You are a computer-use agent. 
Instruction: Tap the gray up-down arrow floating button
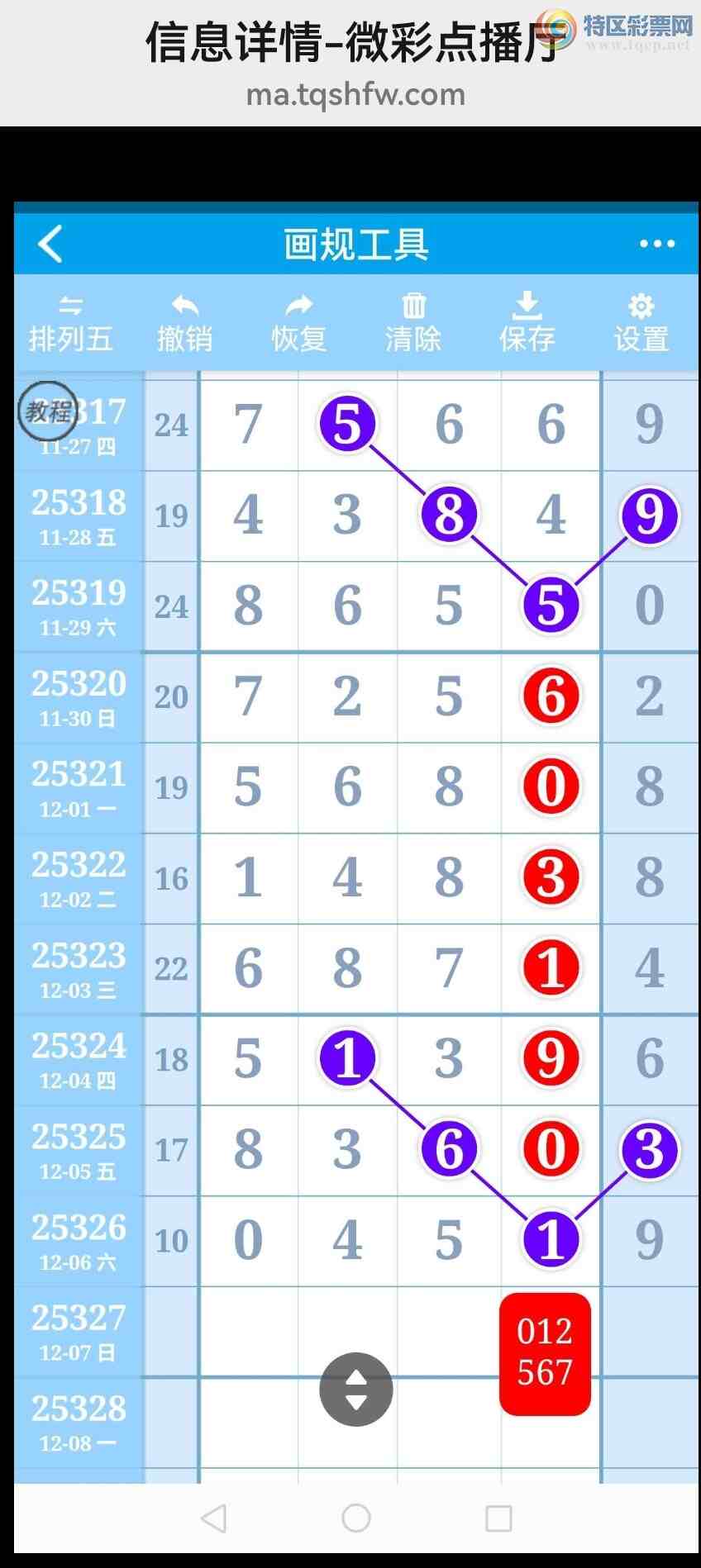355,1389
